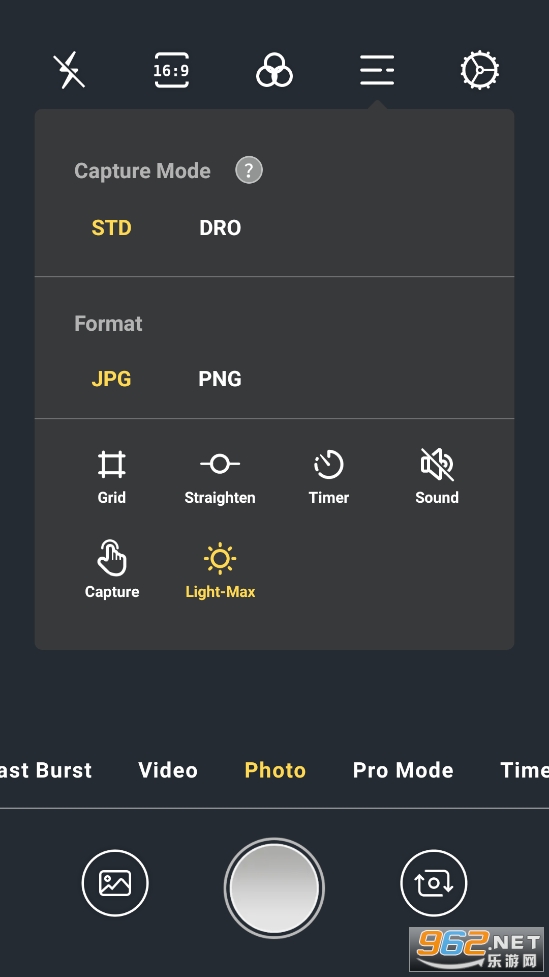The image size is (549, 977).
Task: Enable the Grid overlay
Action: [x=112, y=477]
